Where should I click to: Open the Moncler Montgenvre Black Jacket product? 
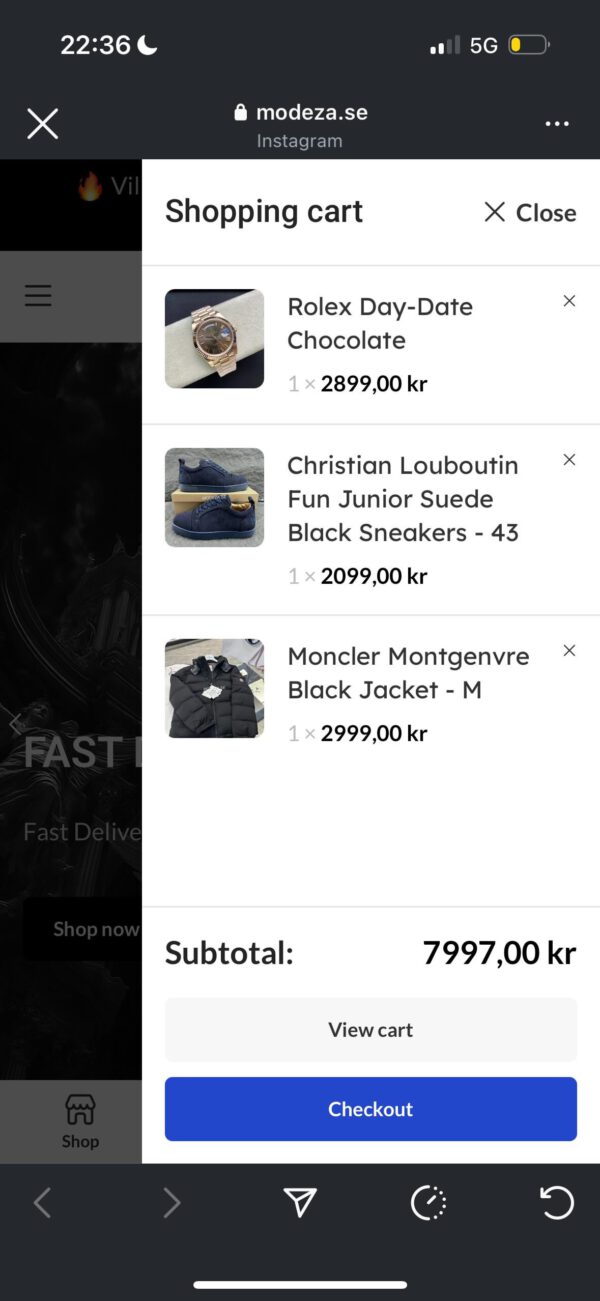click(408, 673)
